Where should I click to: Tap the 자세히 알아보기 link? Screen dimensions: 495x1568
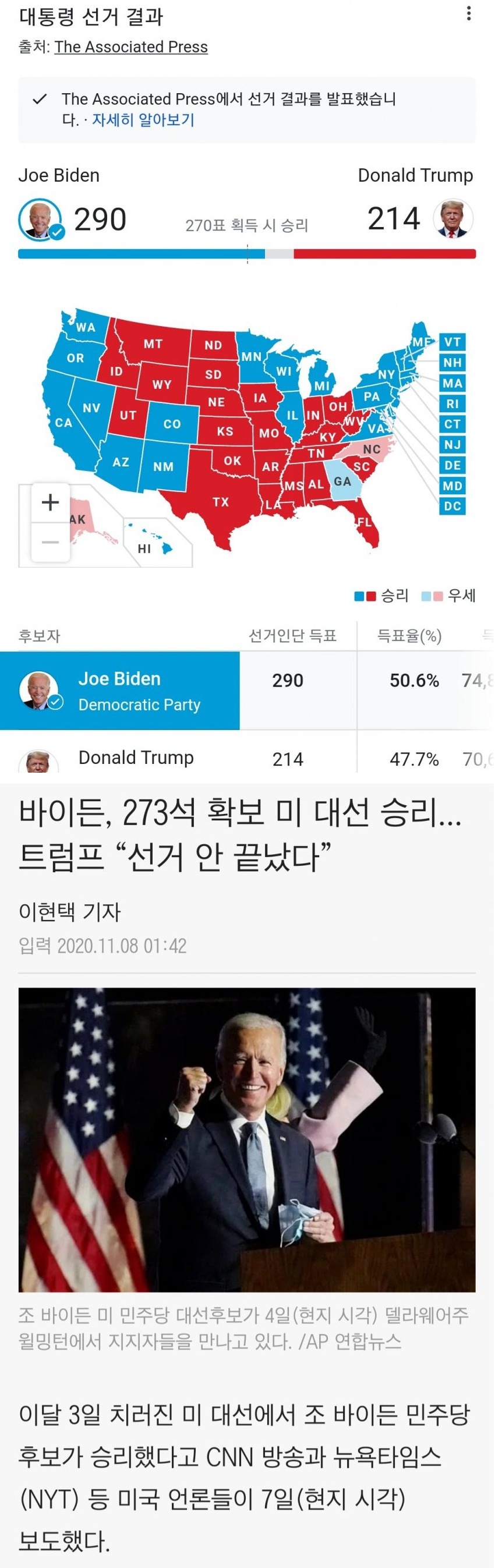pyautogui.click(x=143, y=120)
